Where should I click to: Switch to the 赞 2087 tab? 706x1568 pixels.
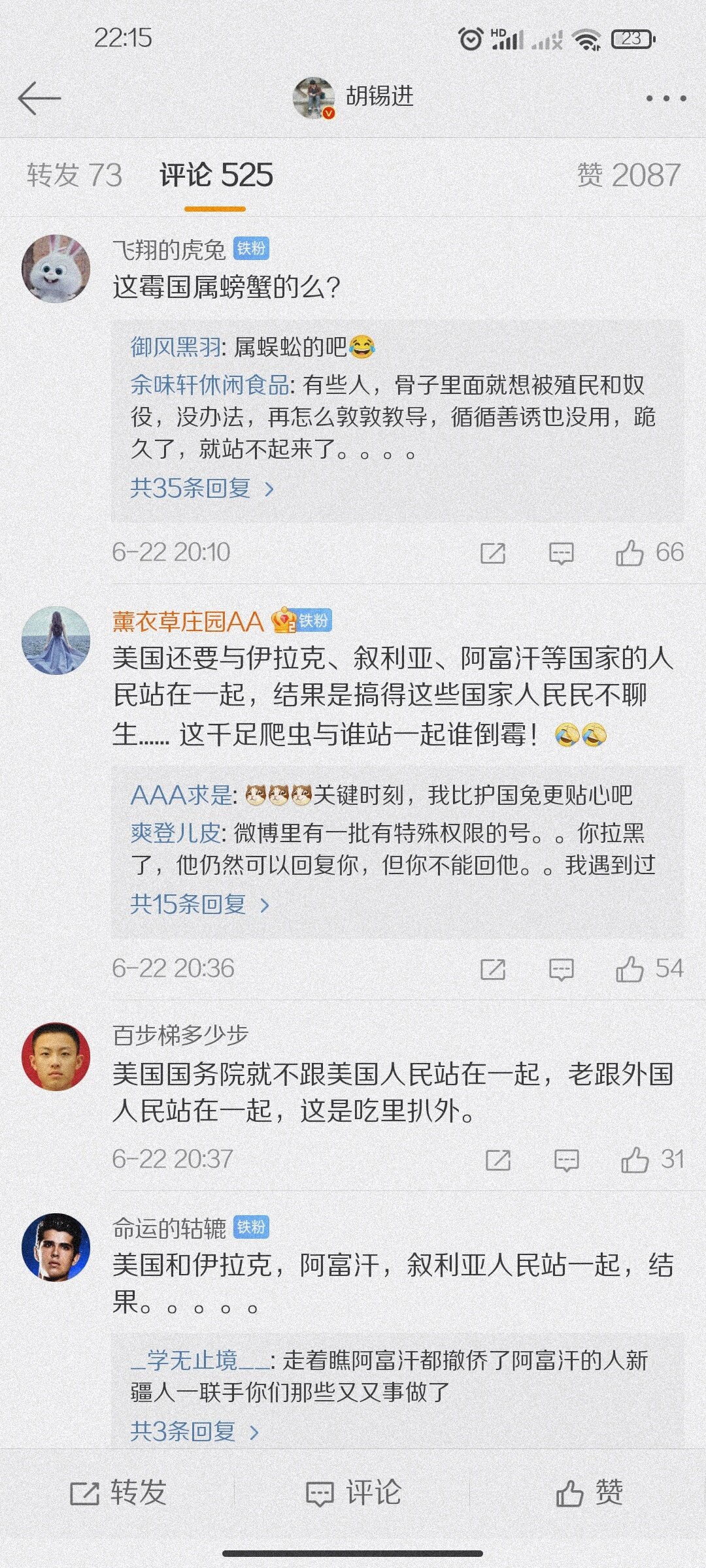tap(628, 175)
